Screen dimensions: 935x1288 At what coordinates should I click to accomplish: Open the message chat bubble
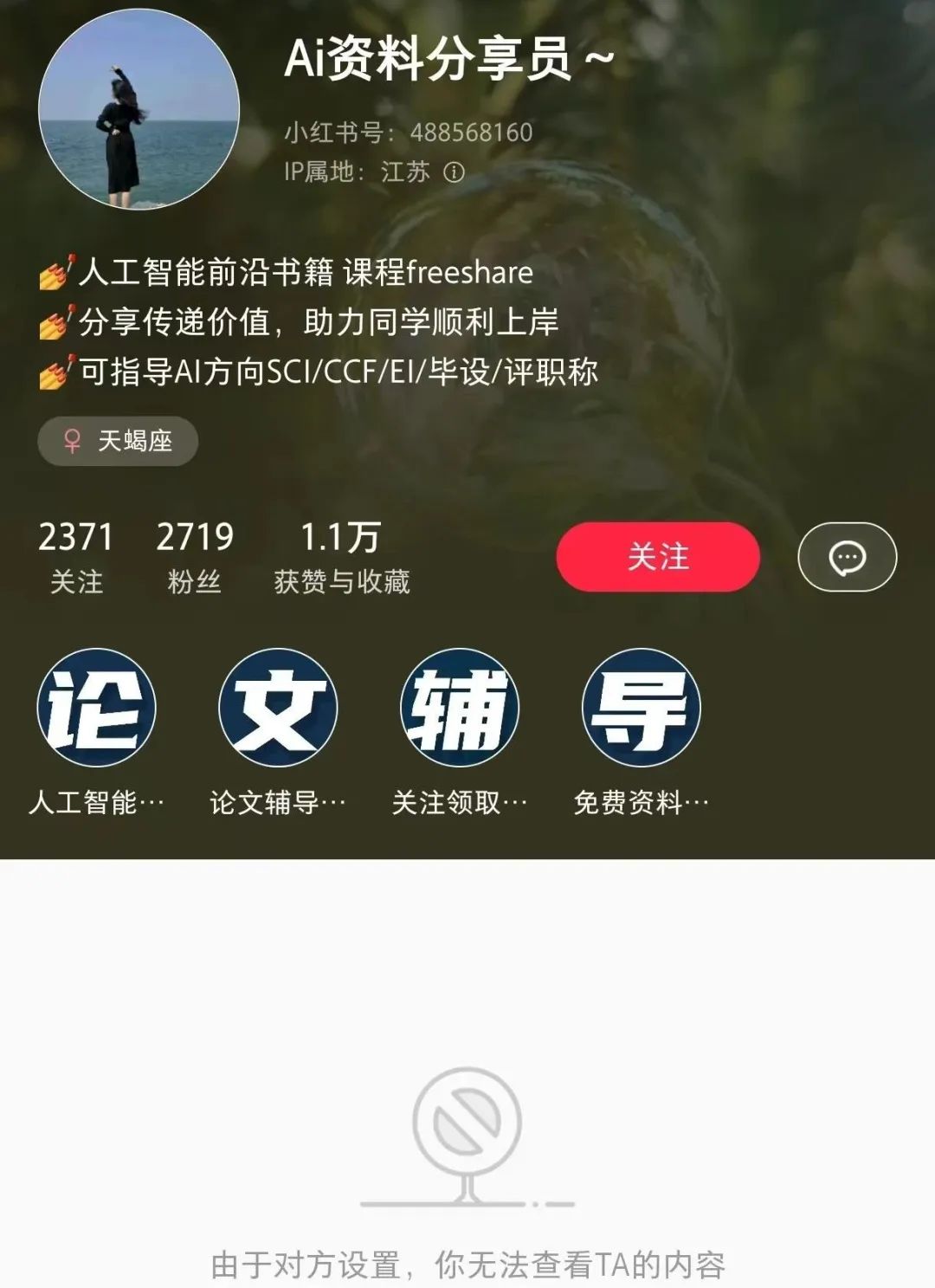[847, 557]
